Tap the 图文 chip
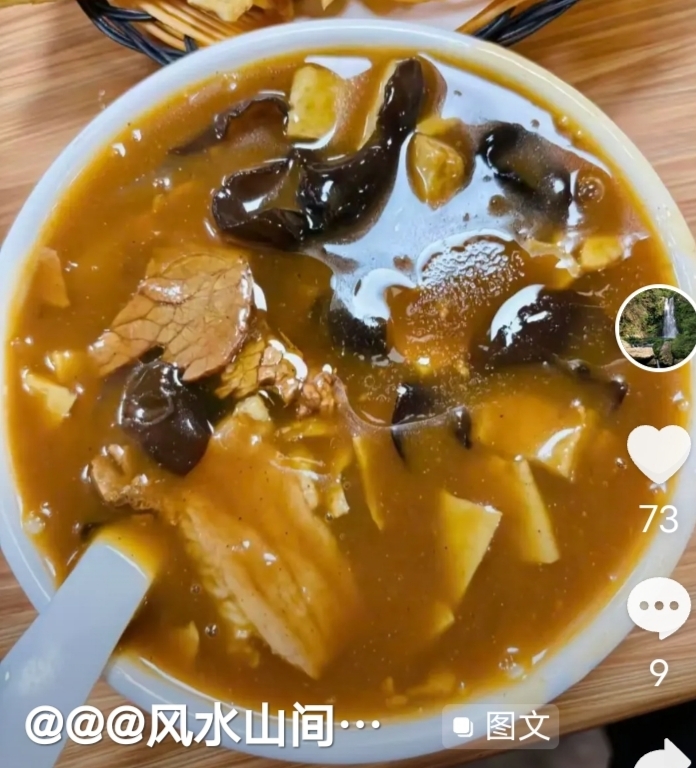 (x=501, y=726)
